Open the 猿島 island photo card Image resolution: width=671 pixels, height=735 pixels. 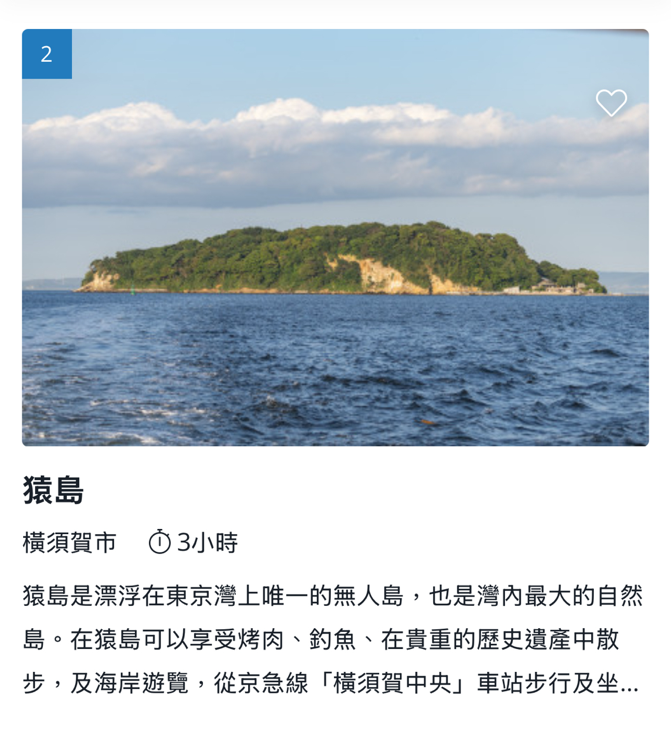click(335, 260)
